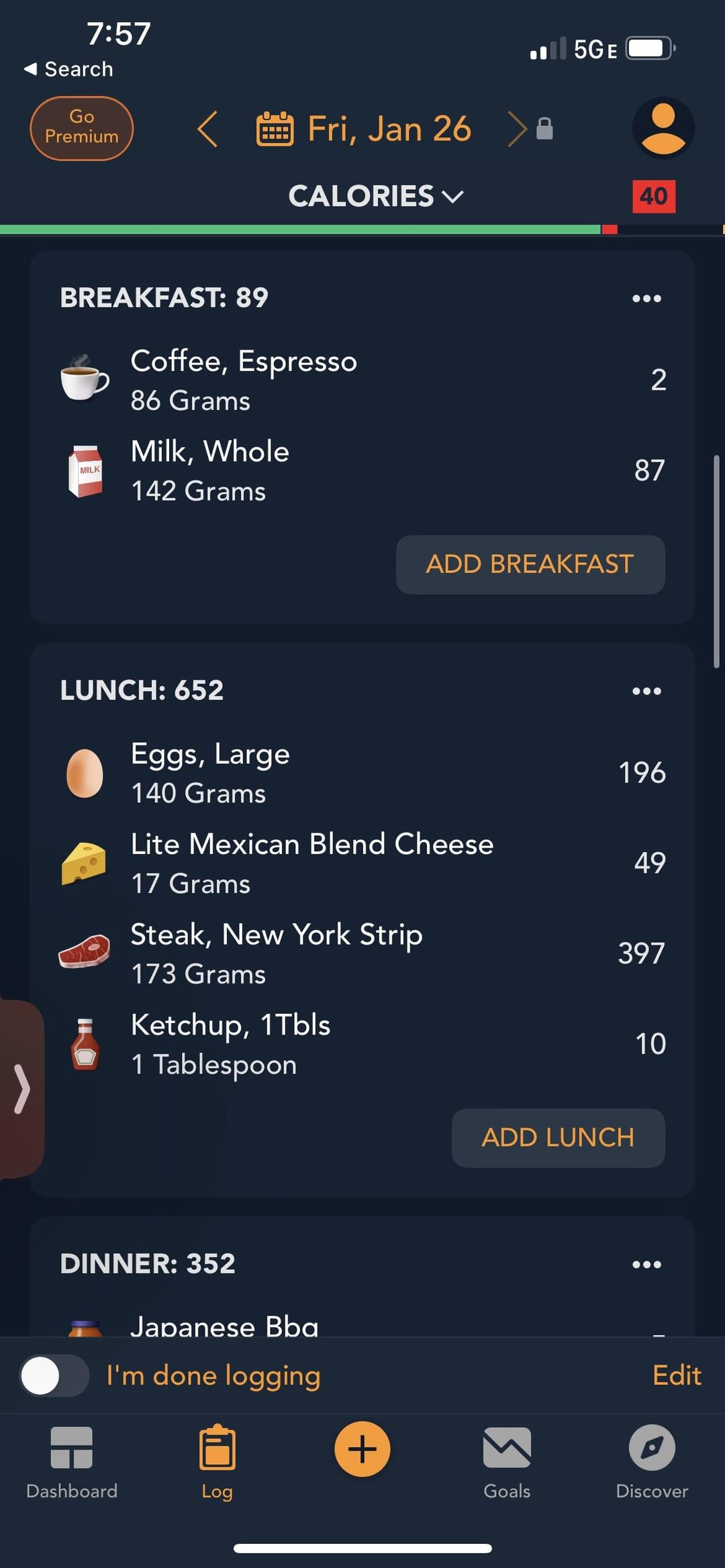Toggle the I'm done logging switch
This screenshot has height=1568, width=725.
click(x=54, y=1375)
